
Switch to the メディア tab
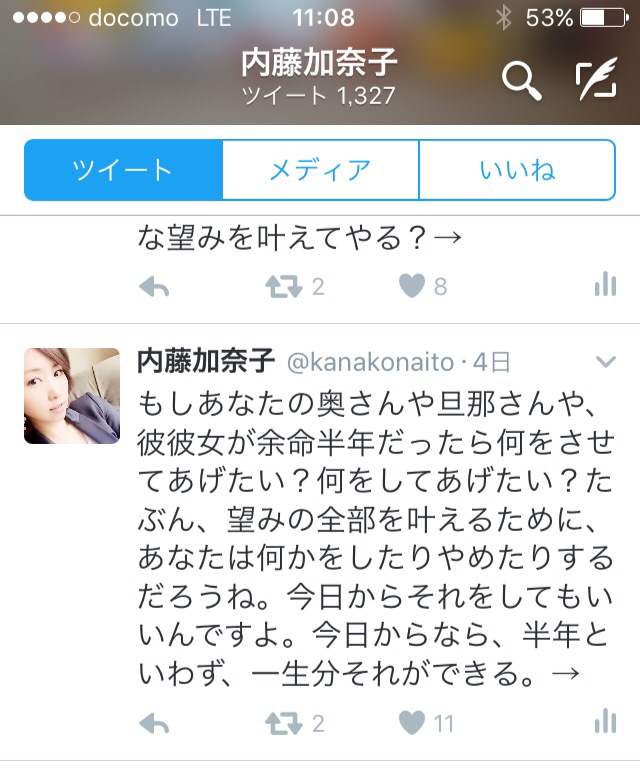point(320,170)
